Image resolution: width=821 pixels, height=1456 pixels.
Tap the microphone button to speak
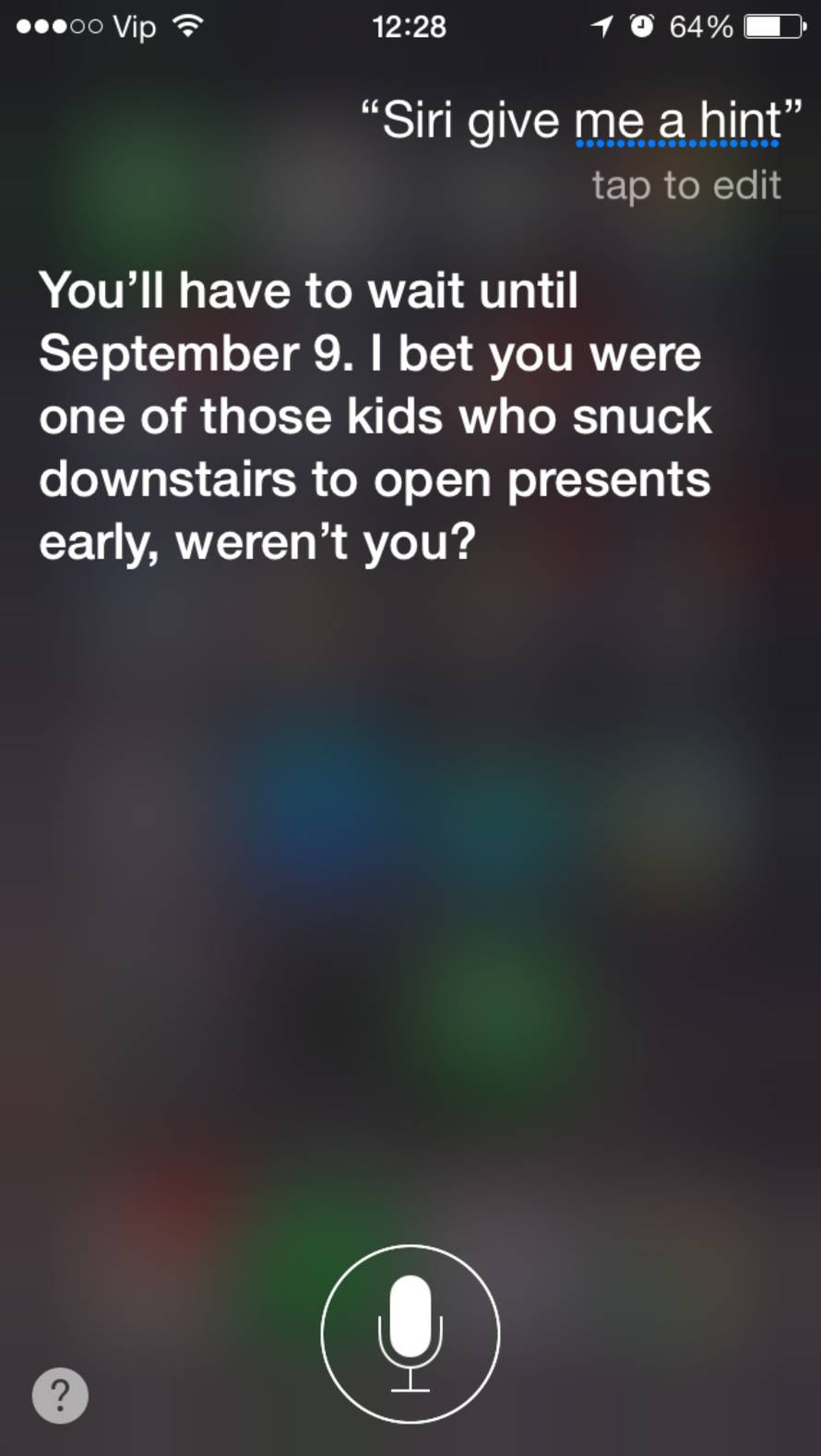point(410,1333)
